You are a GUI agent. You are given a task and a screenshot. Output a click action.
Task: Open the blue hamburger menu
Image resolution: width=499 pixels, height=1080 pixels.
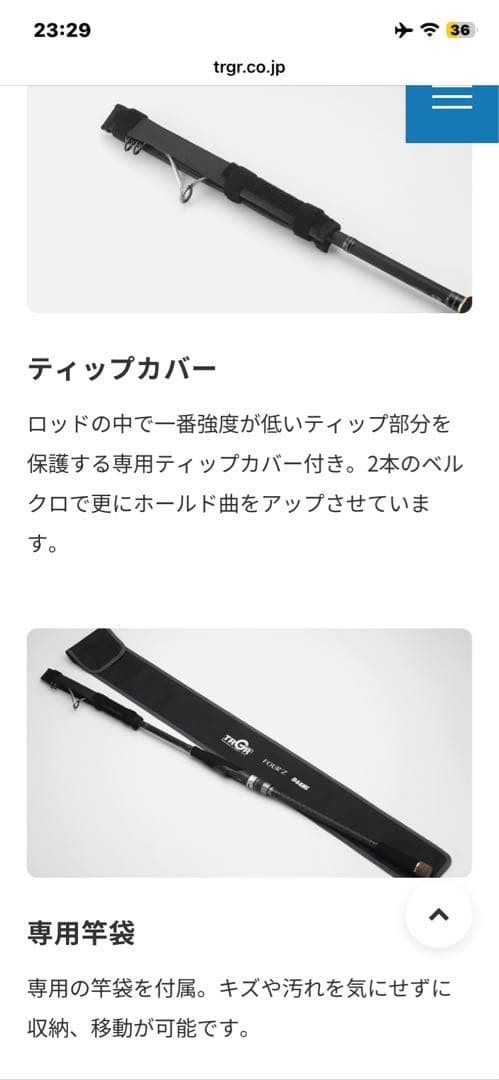coord(452,114)
